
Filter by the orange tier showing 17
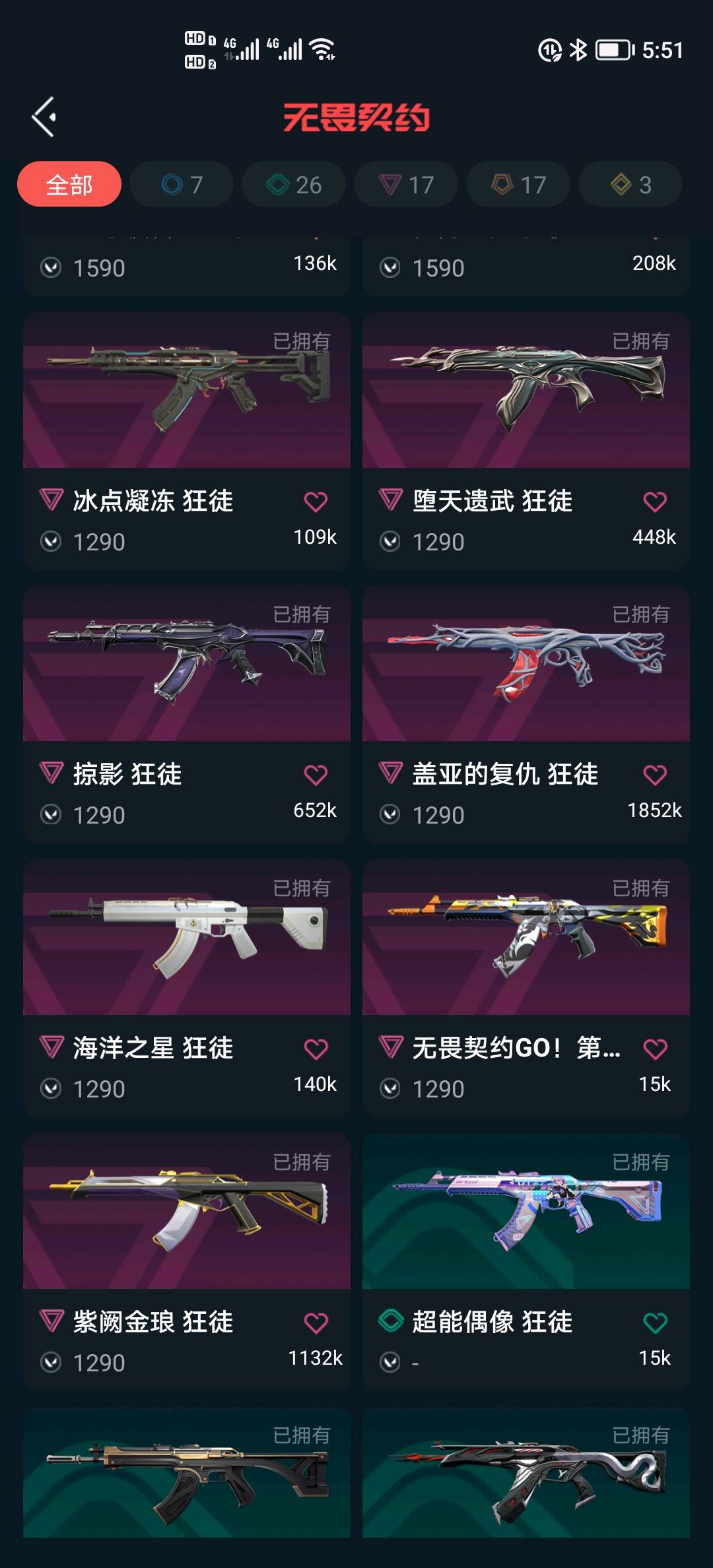point(518,184)
